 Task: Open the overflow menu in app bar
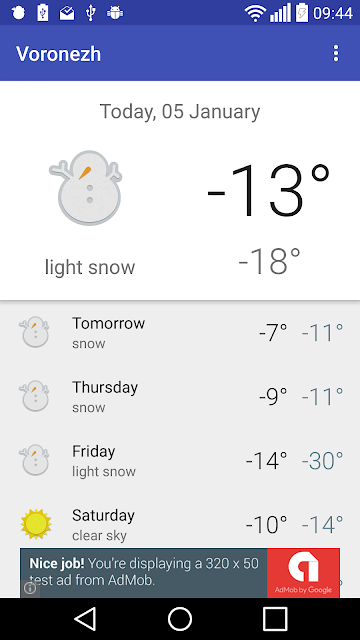coord(336,53)
